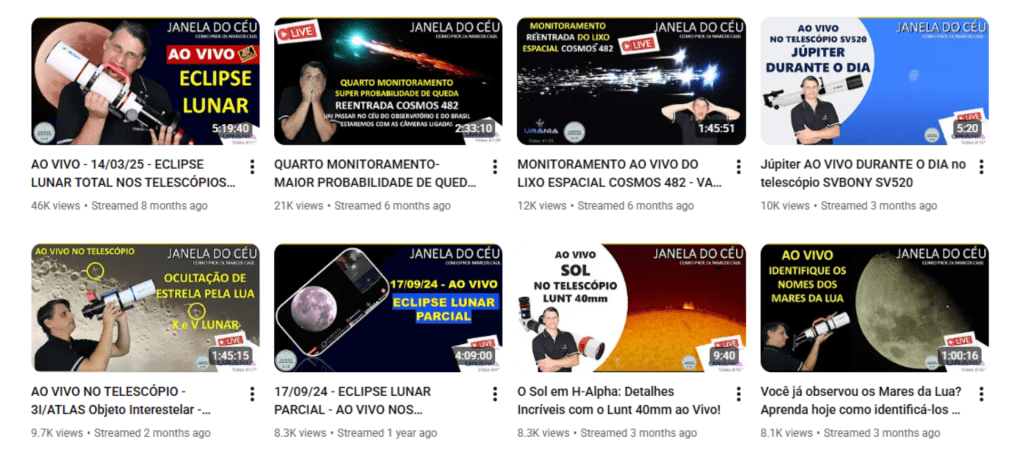Viewport: 1022px width, 468px height.
Task: Open more options for Júpiter AO VIVO video
Action: coord(981,167)
